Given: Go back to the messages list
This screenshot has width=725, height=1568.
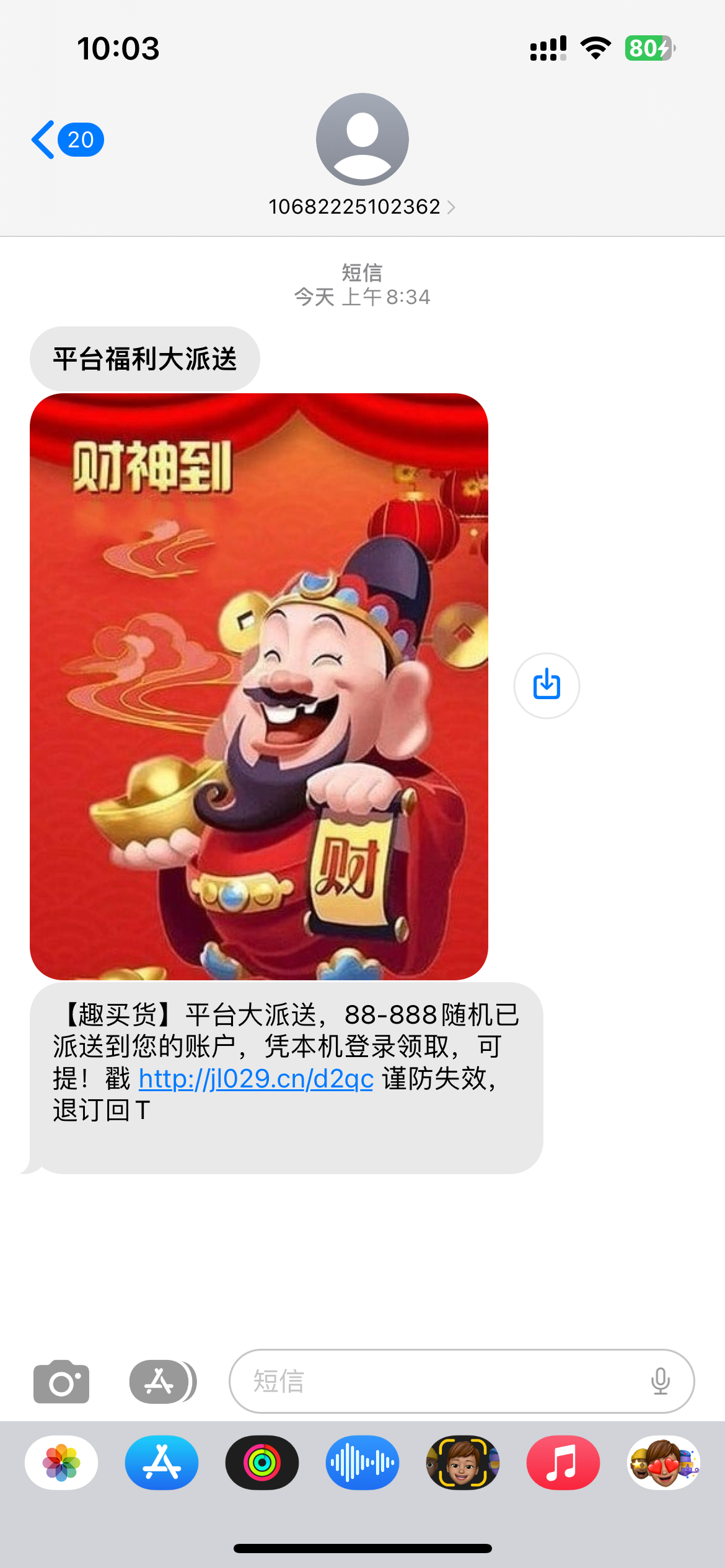Looking at the screenshot, I should coord(65,140).
